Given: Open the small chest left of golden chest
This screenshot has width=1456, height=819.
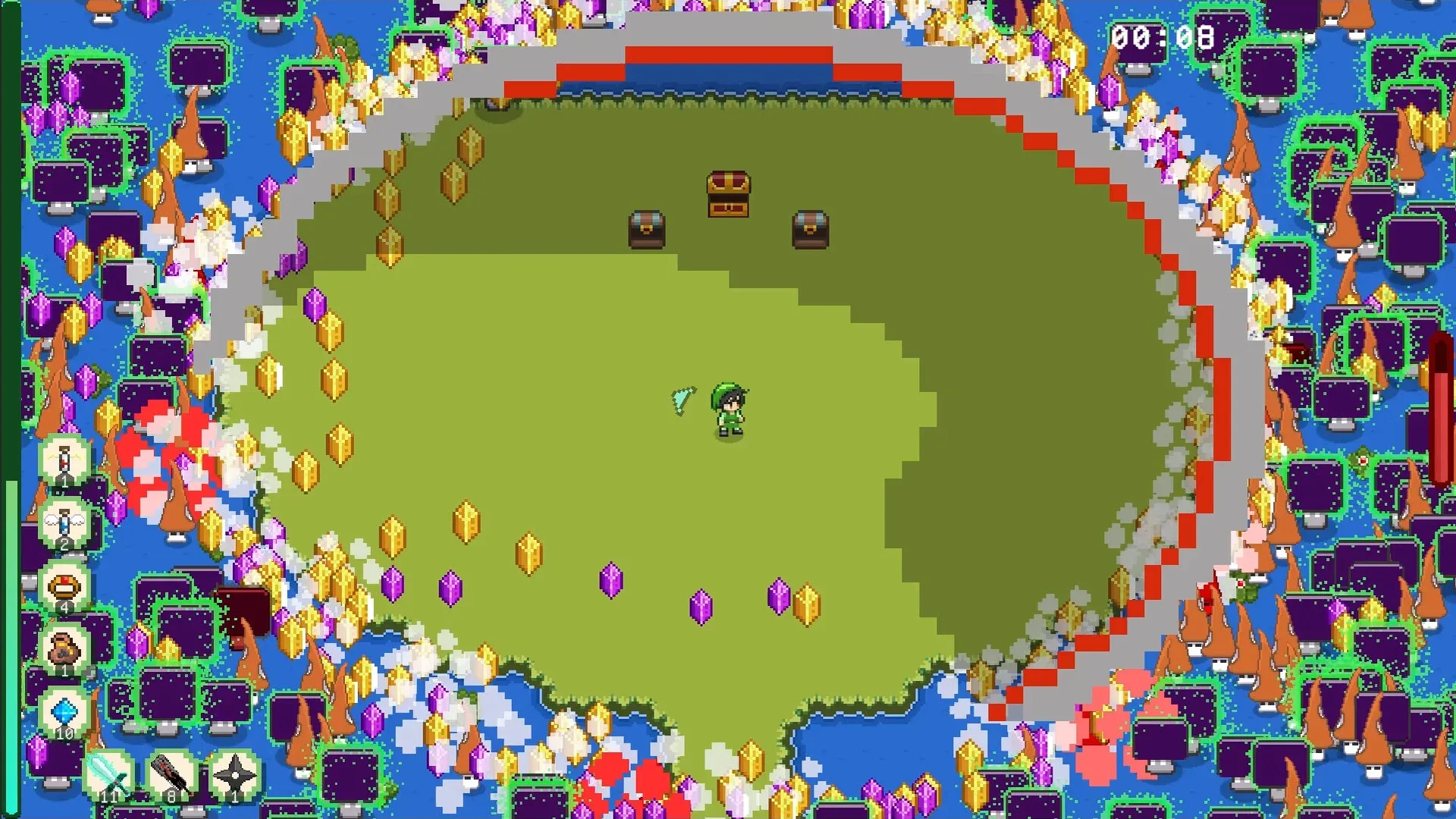Looking at the screenshot, I should click(647, 229).
